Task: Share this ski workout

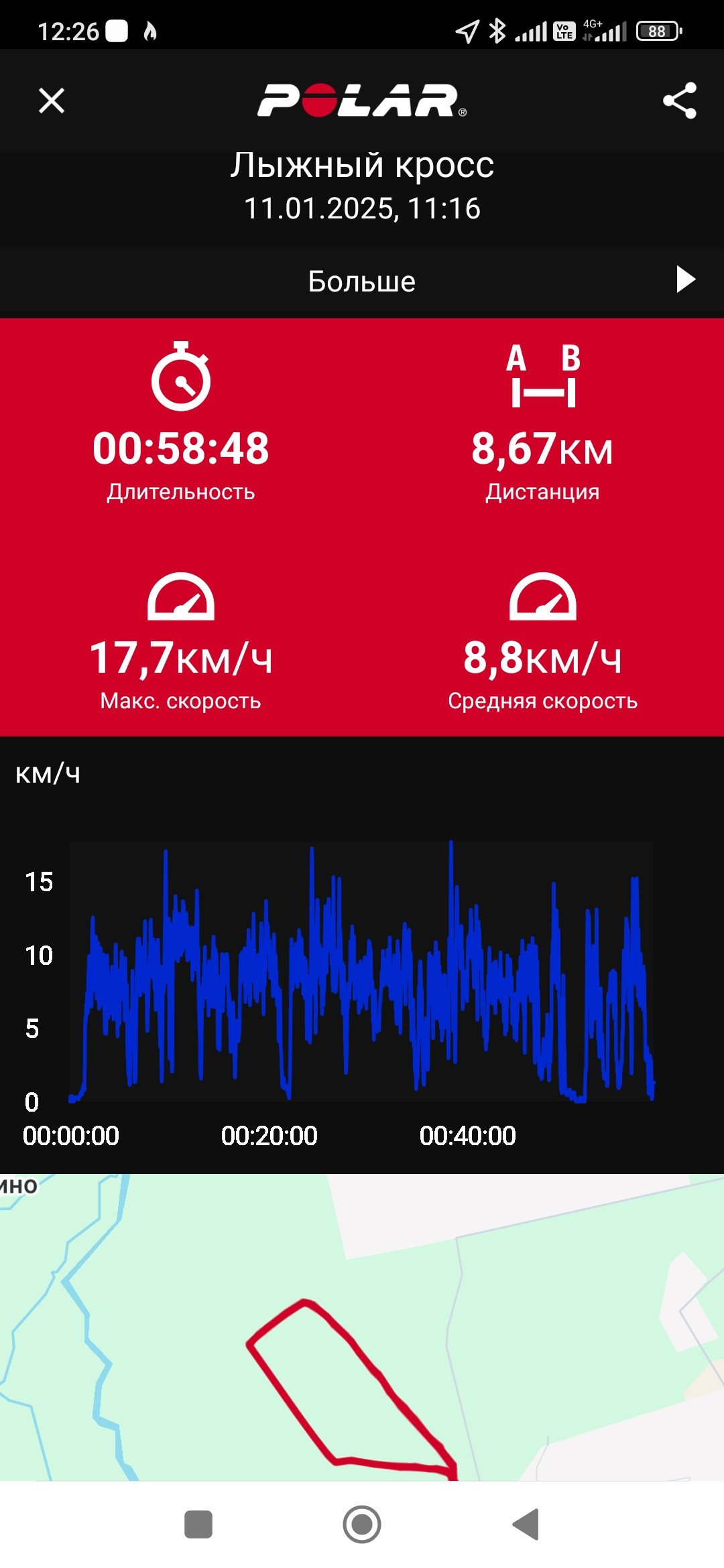Action: [x=680, y=101]
